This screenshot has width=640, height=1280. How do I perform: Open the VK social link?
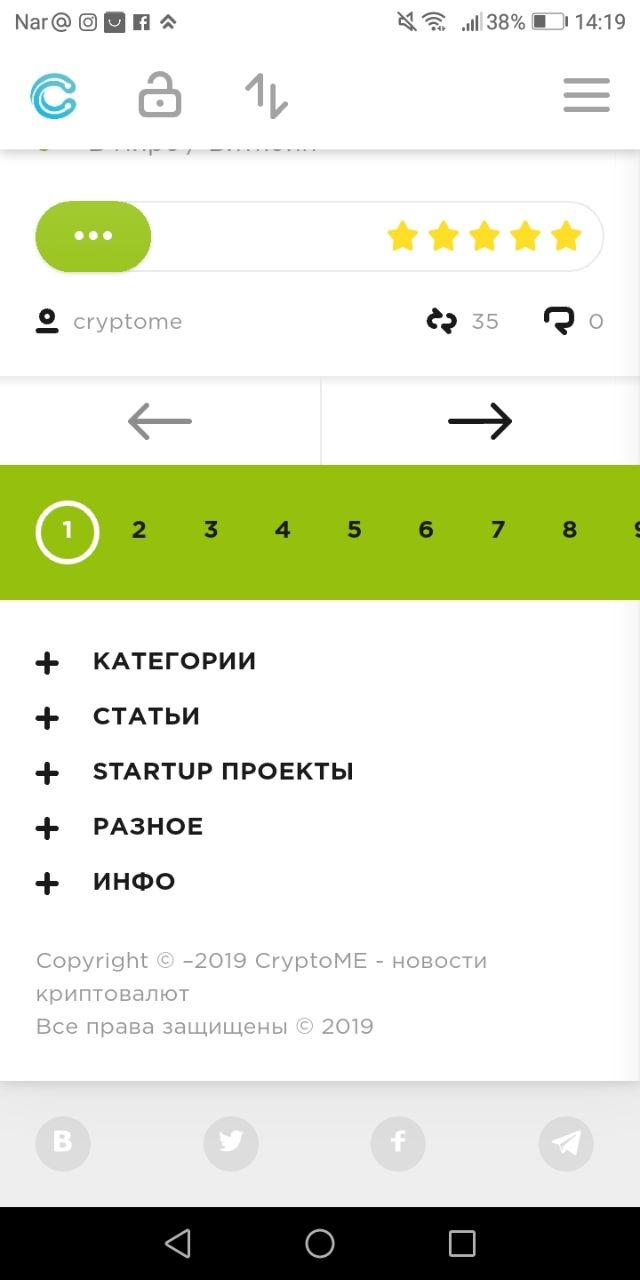pyautogui.click(x=63, y=1143)
